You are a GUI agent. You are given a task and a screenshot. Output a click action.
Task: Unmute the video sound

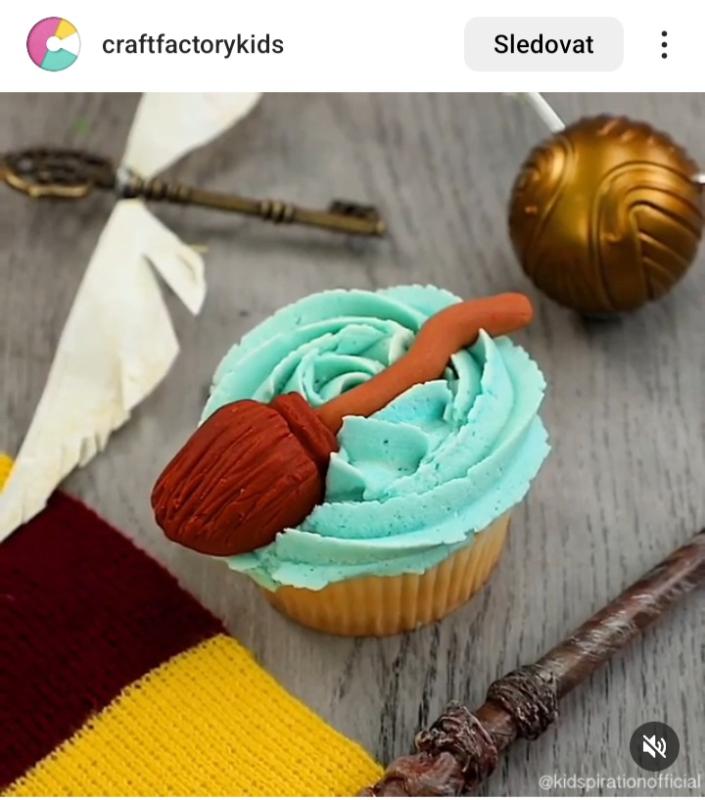click(x=654, y=746)
